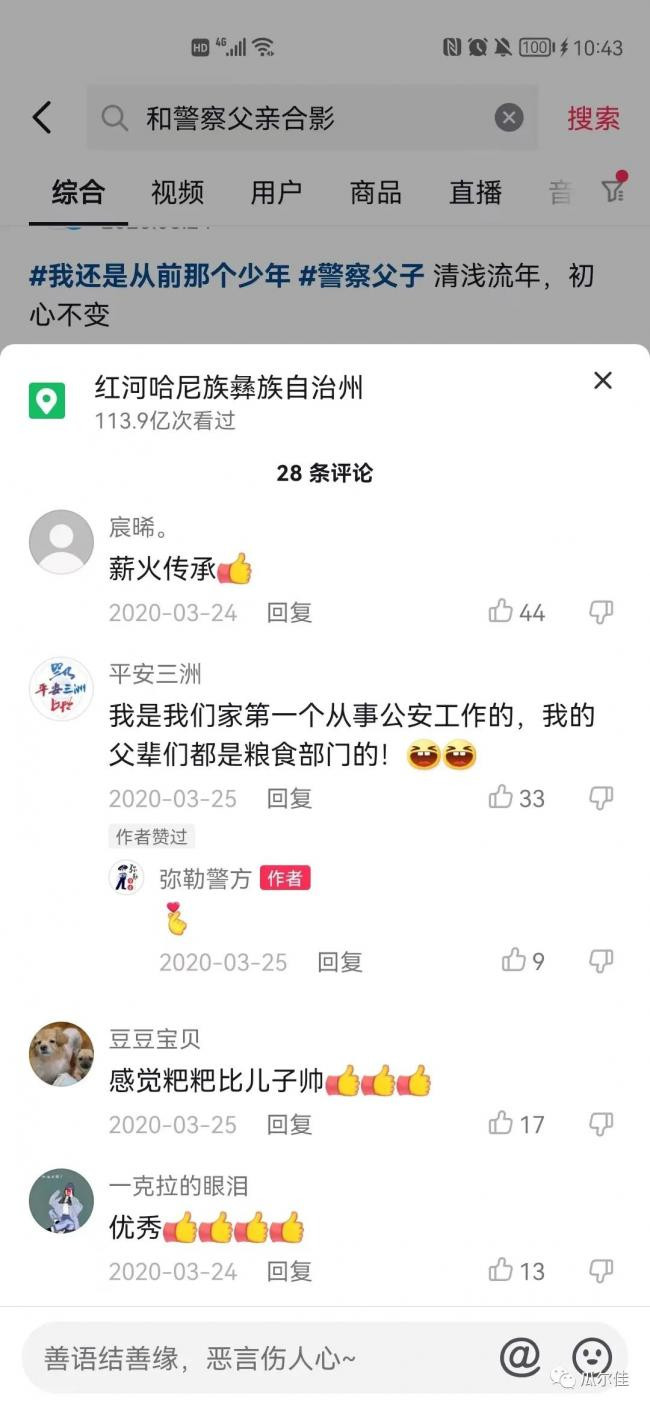Image resolution: width=650 pixels, height=1408 pixels.
Task: Open 豆豆宝贝's profile avatar
Action: [61, 1053]
